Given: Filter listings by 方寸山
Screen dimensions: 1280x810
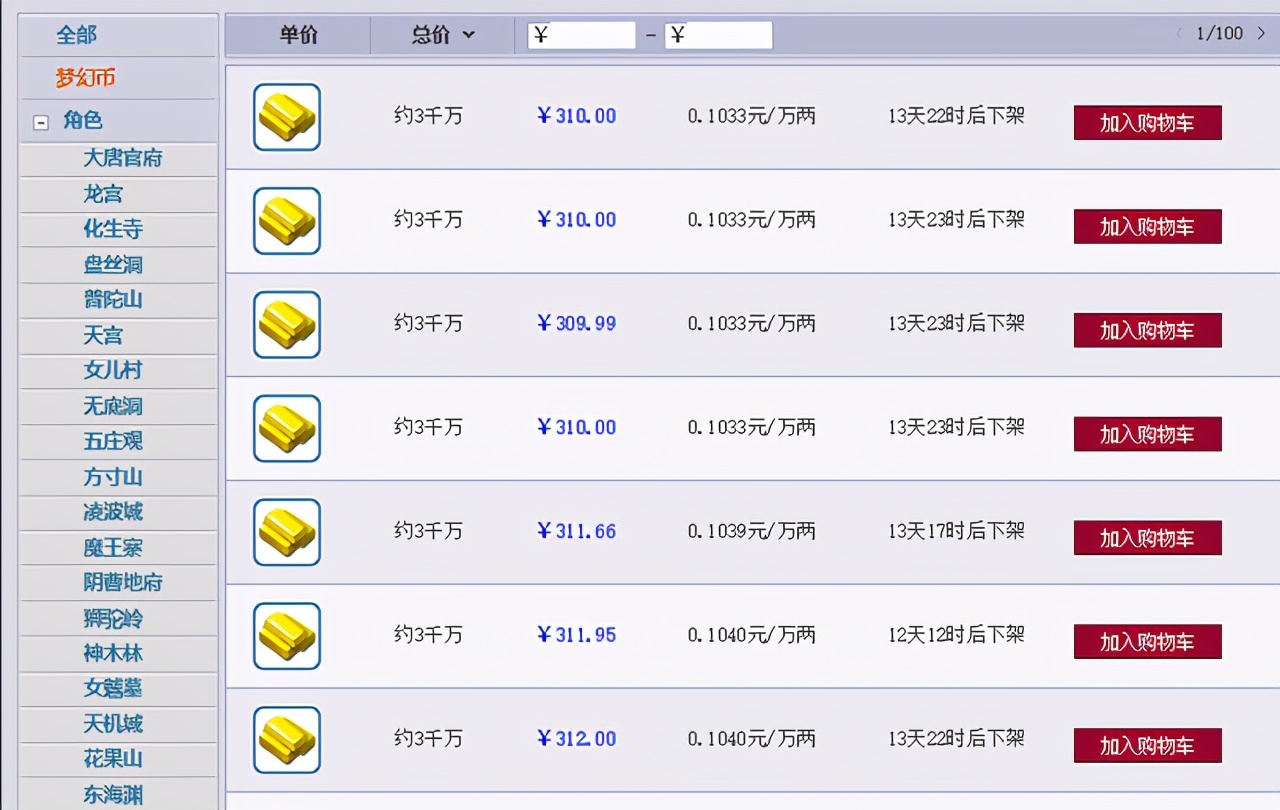Looking at the screenshot, I should pyautogui.click(x=113, y=477).
